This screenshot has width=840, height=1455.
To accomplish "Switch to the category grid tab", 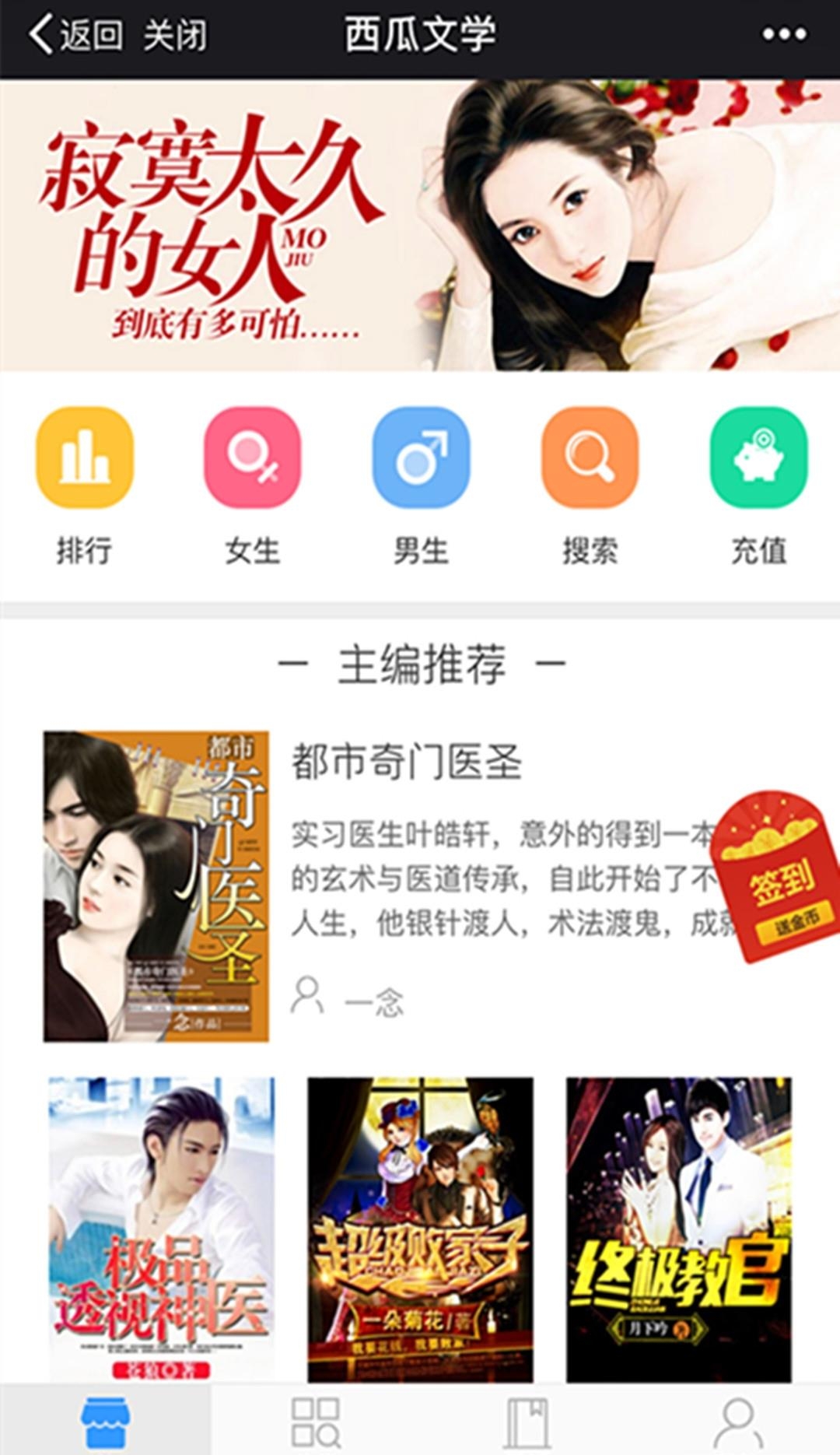I will (315, 1422).
